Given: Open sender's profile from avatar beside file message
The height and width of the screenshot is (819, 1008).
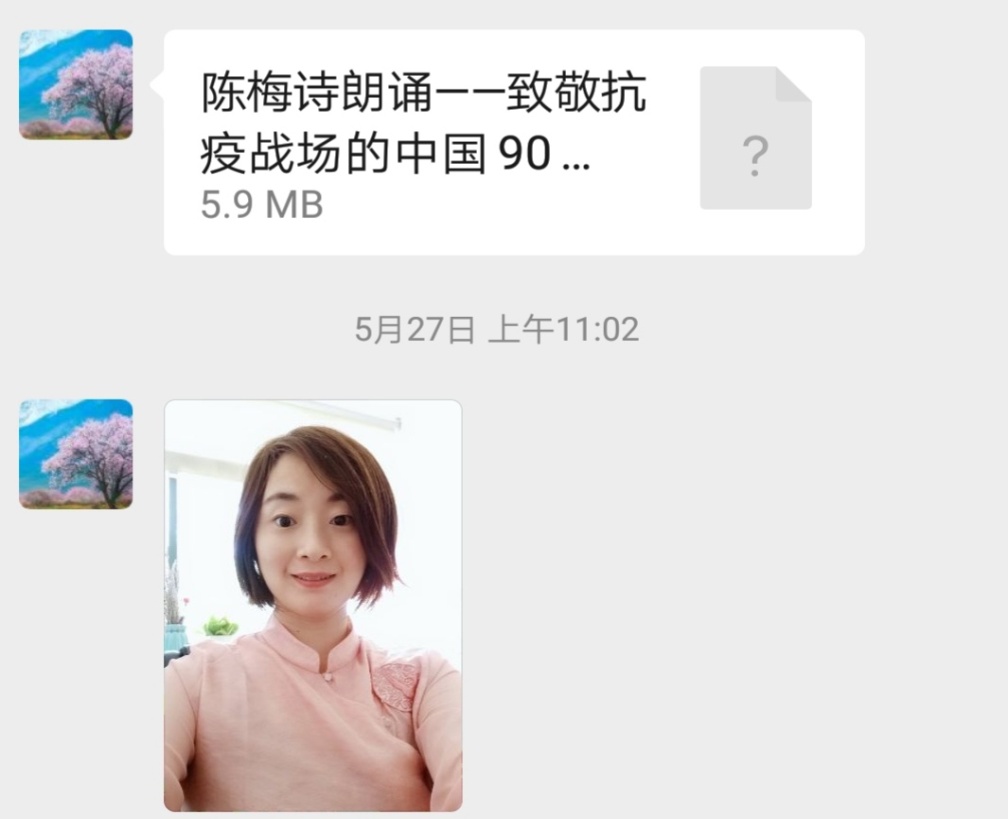Looking at the screenshot, I should click(76, 84).
